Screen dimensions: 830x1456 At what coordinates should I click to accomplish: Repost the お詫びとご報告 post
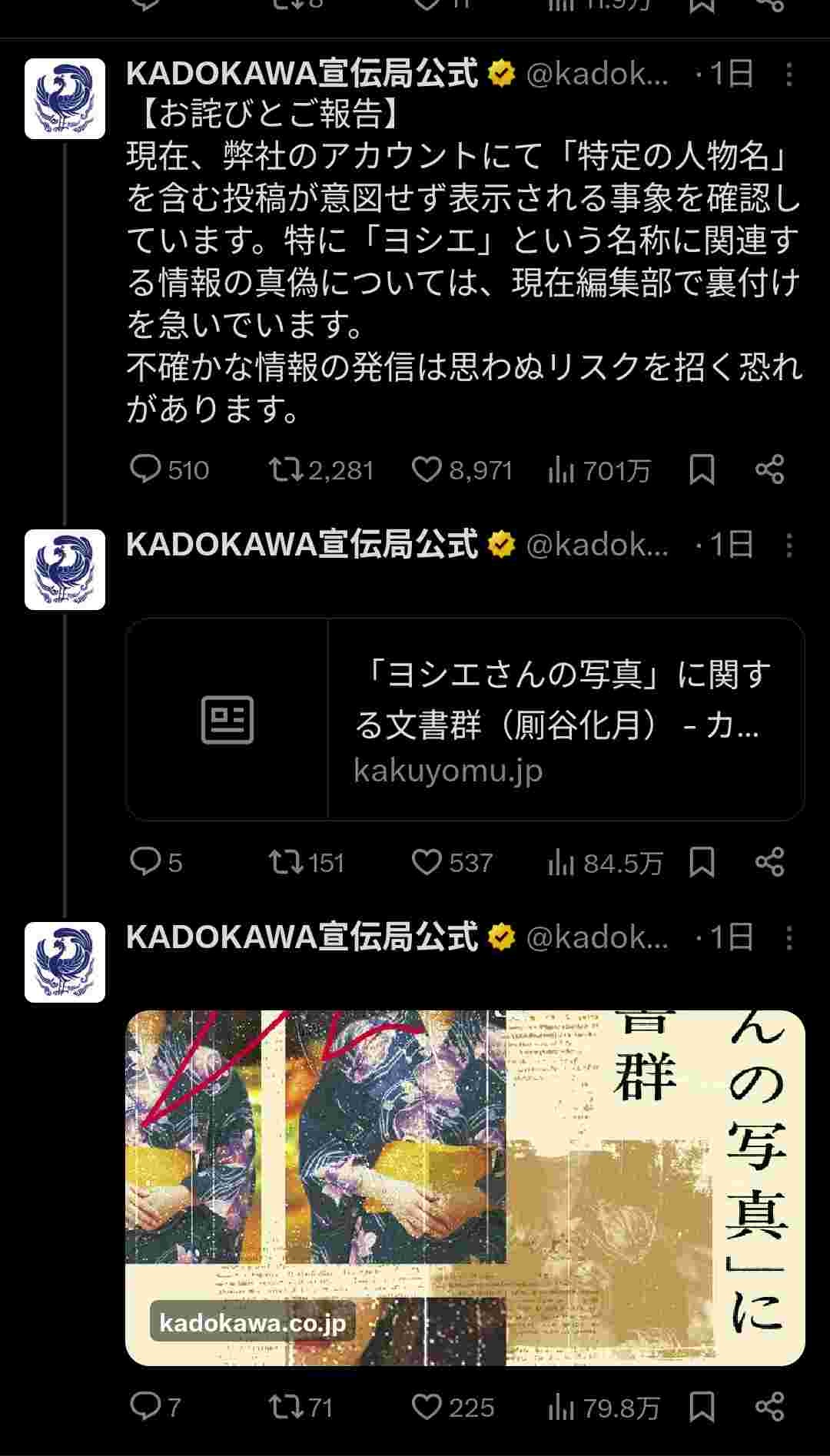coord(286,469)
